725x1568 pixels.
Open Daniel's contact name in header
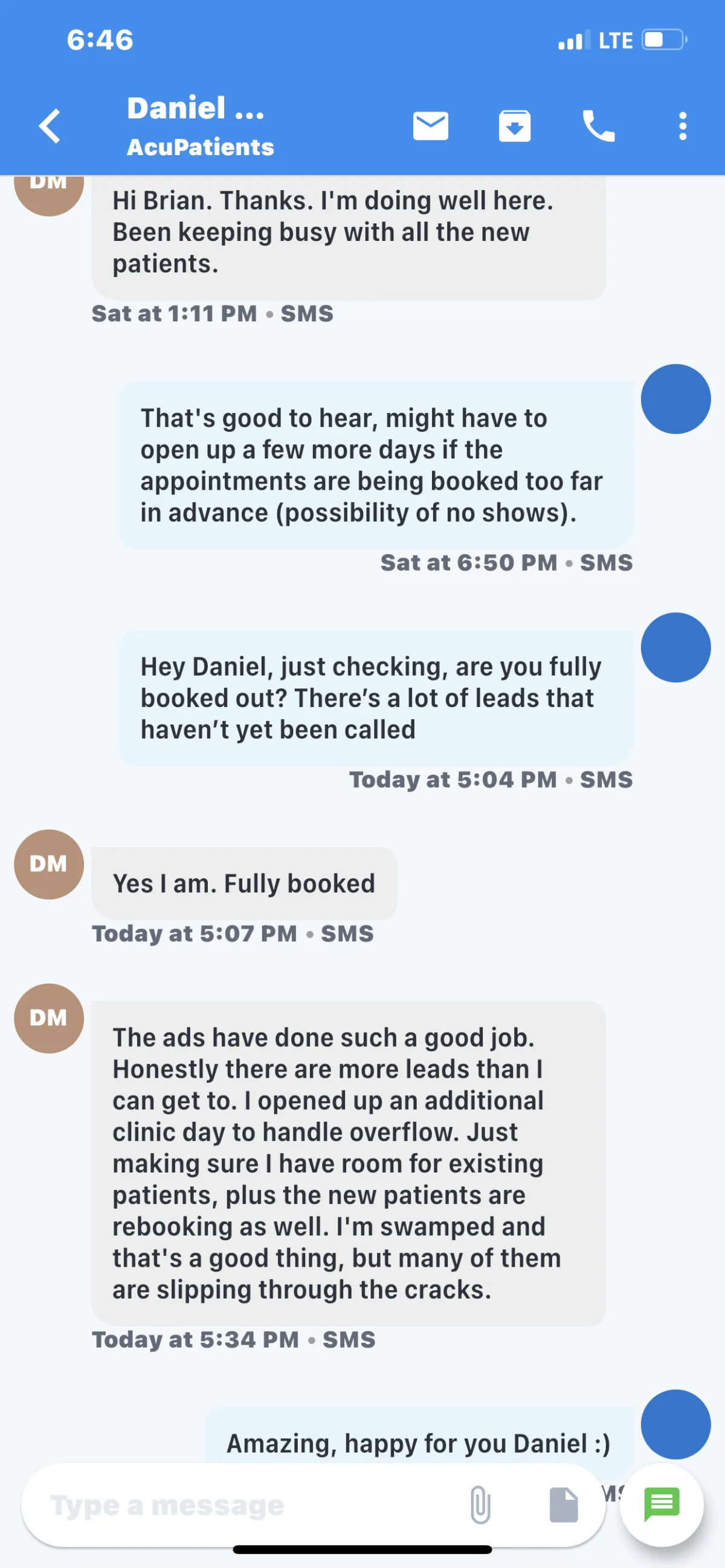(x=196, y=108)
